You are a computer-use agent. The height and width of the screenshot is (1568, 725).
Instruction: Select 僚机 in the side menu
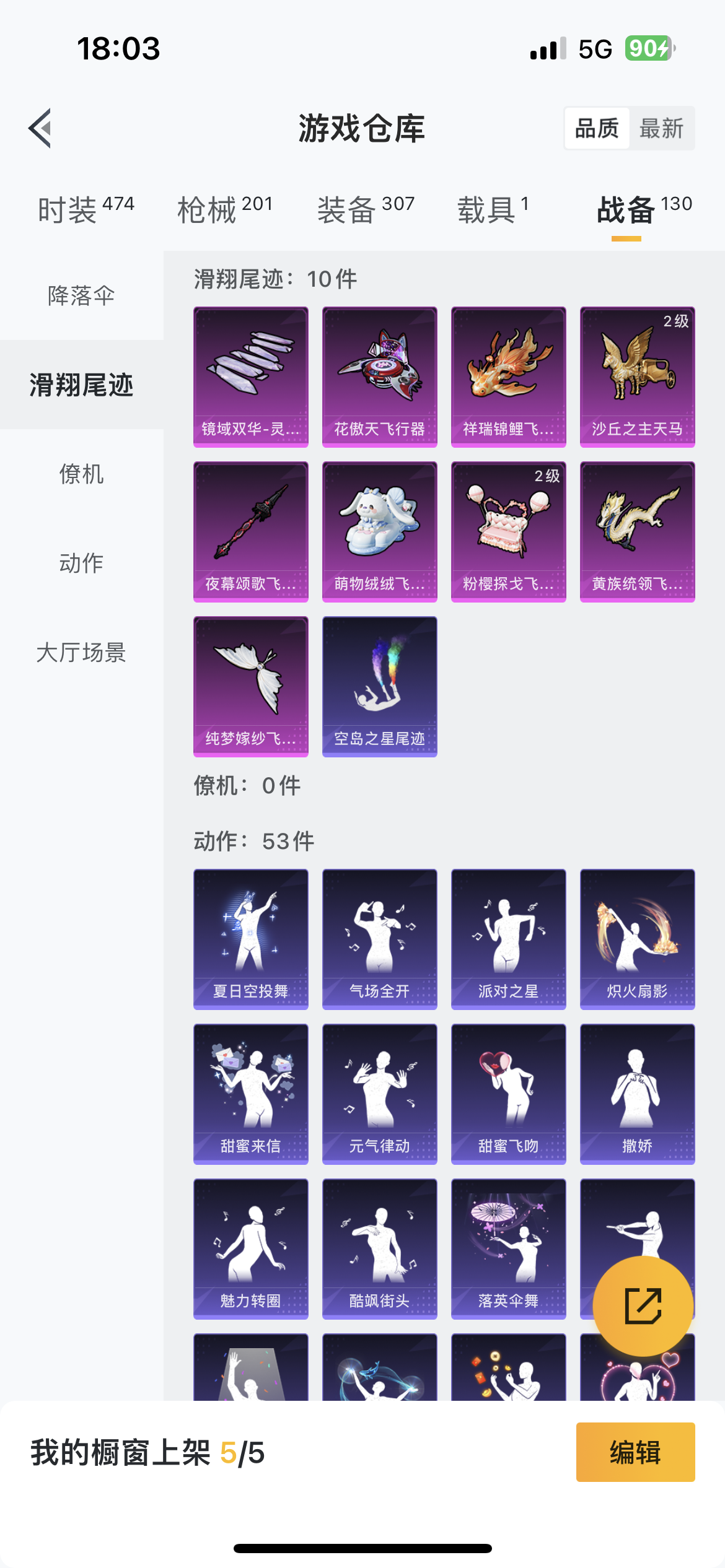tap(82, 474)
